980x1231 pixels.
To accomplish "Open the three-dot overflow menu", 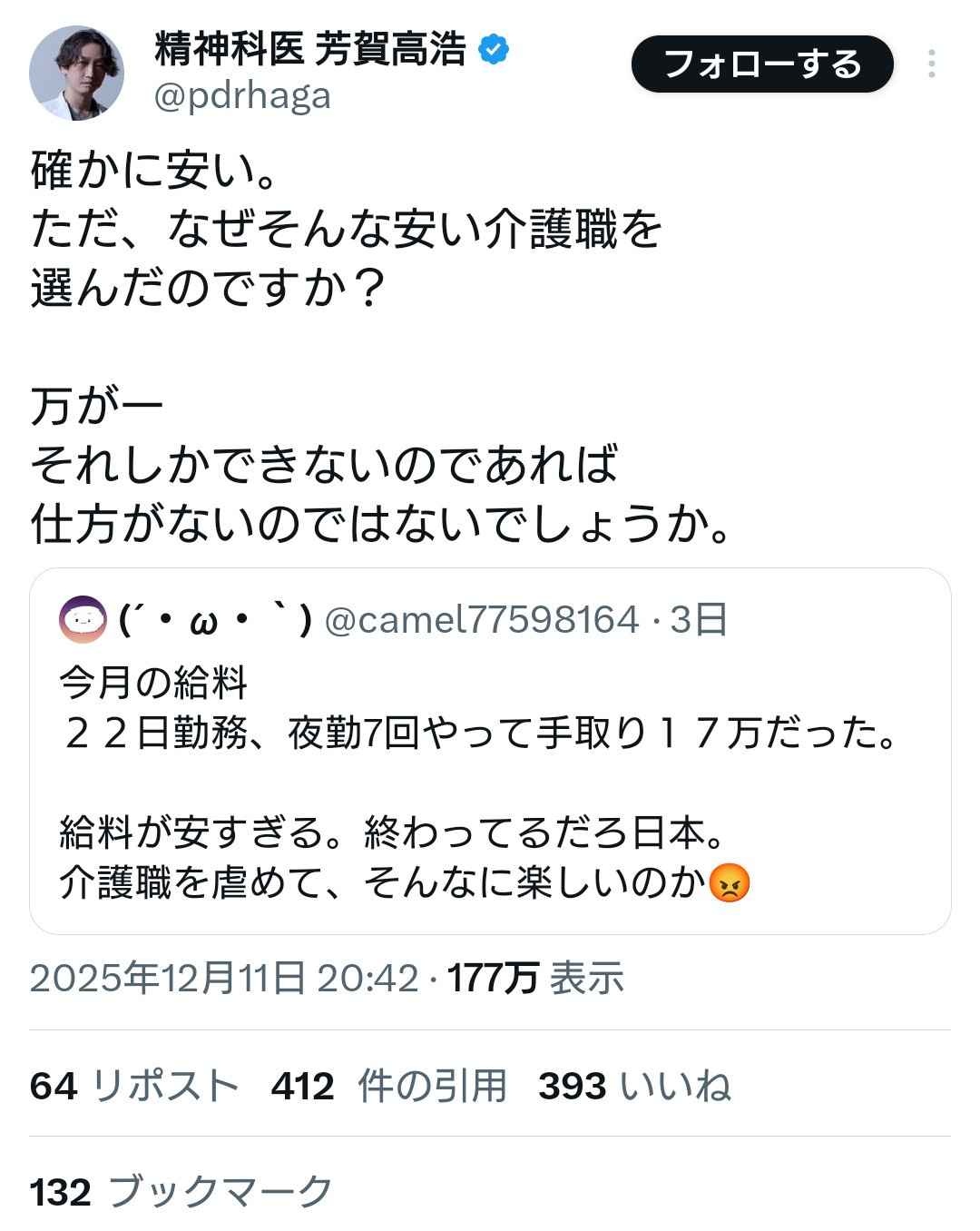I will tap(932, 64).
